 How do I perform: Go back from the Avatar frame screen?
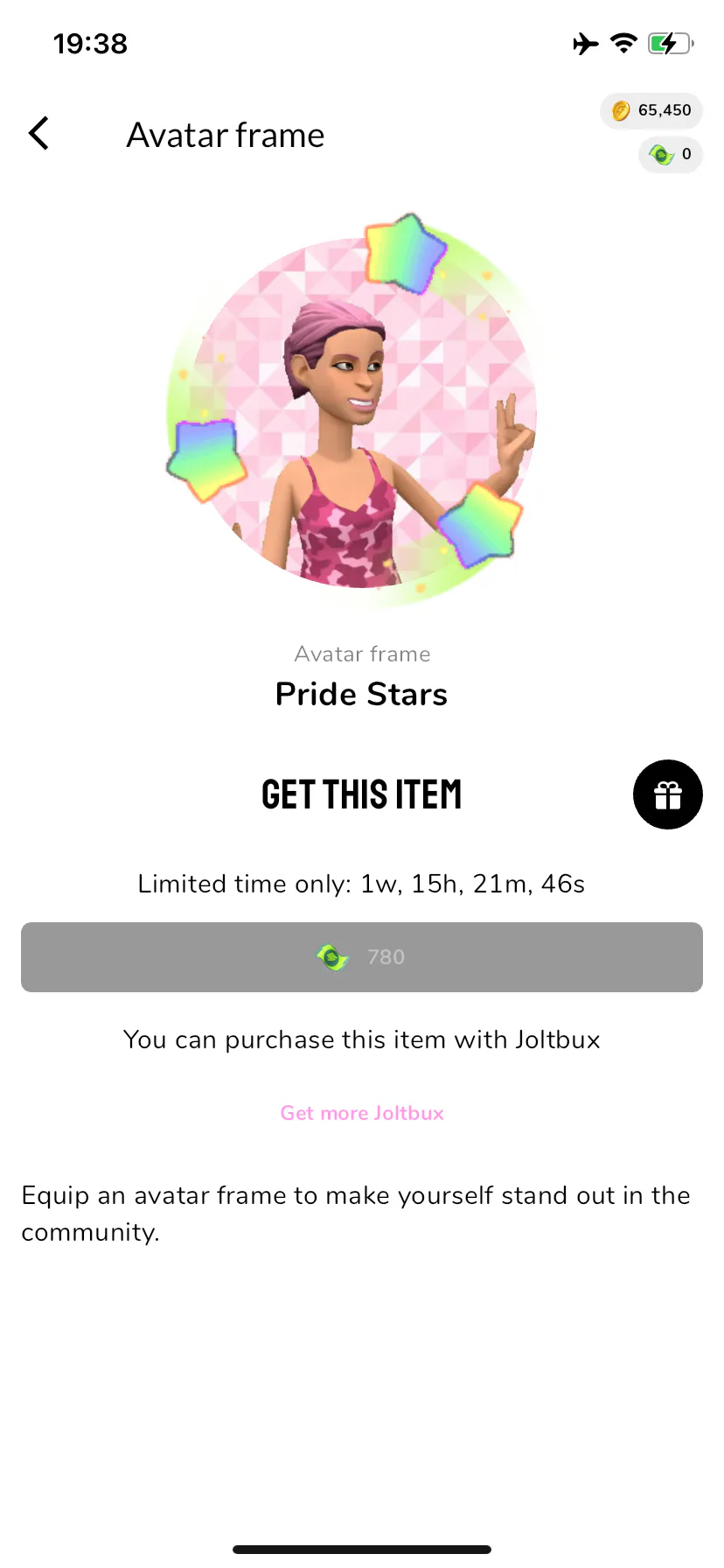click(x=38, y=134)
